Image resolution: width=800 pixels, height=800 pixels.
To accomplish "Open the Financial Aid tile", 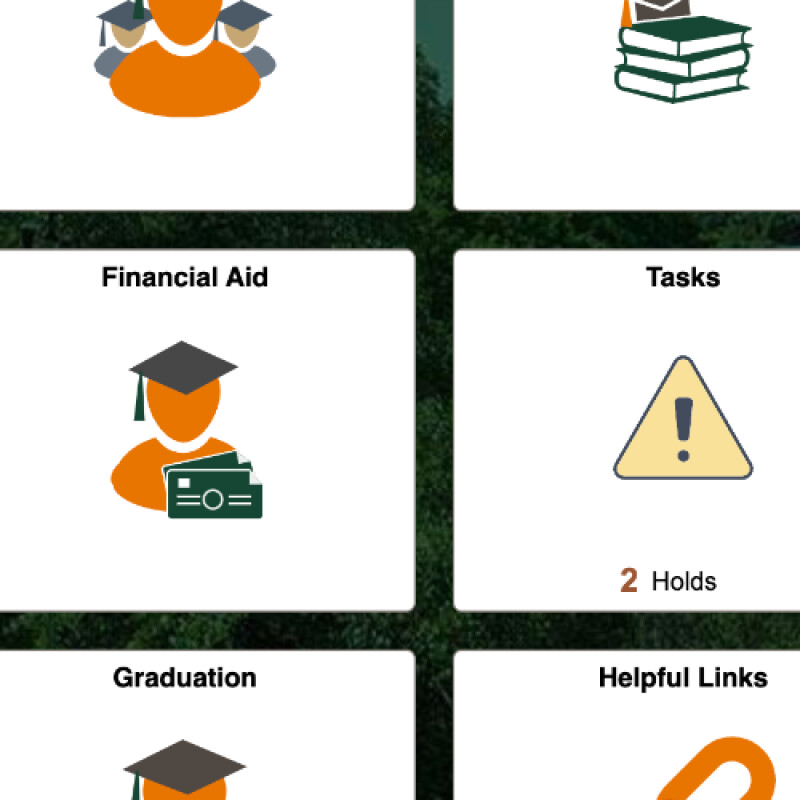I will [185, 430].
